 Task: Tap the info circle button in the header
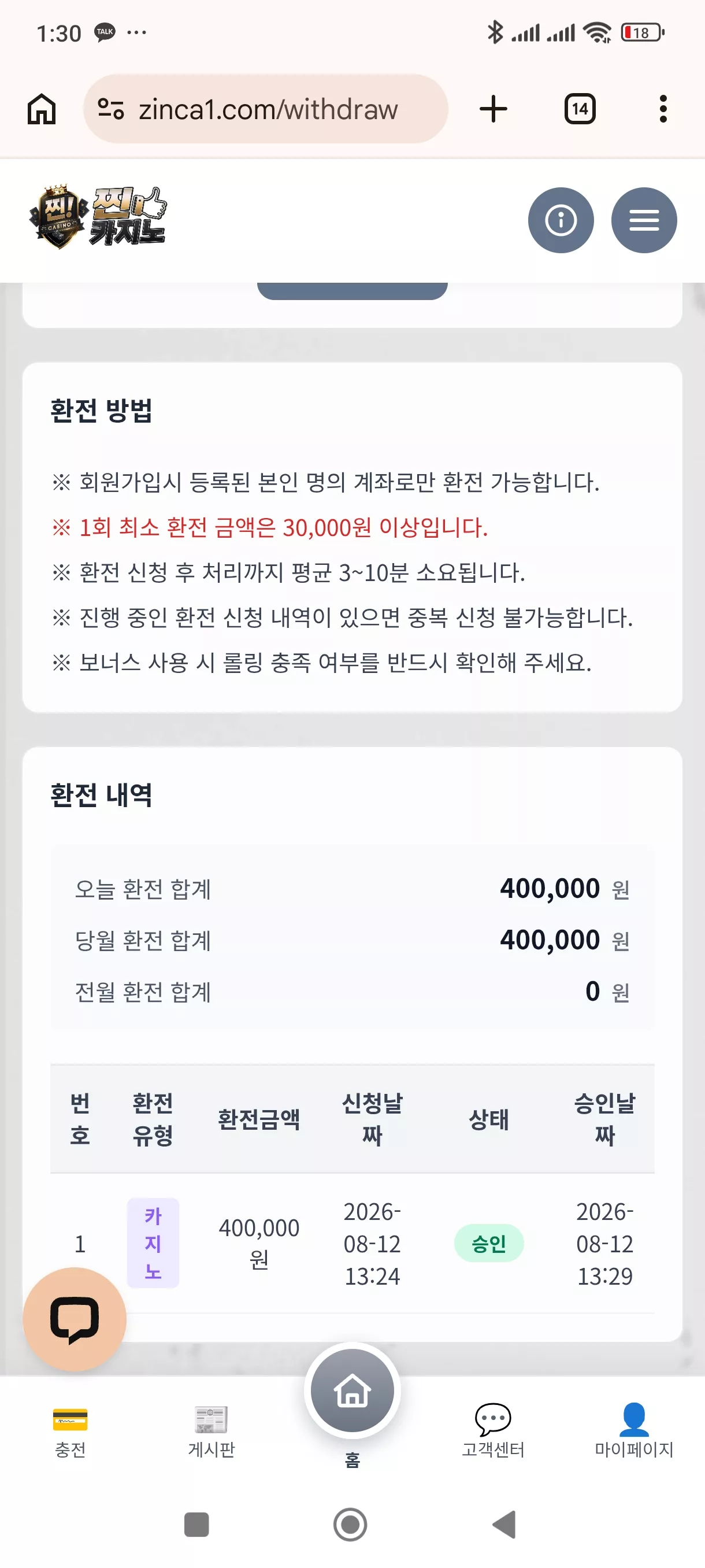pos(560,220)
